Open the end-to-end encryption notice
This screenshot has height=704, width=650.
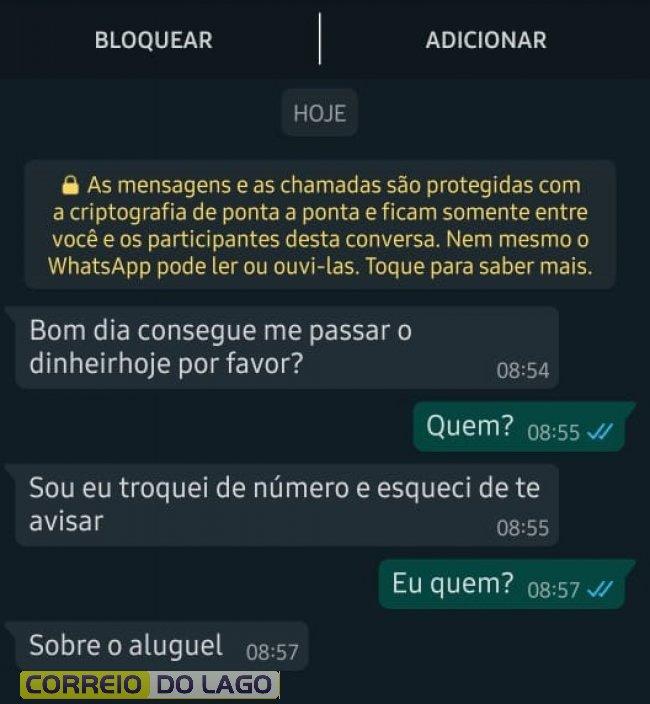point(320,226)
